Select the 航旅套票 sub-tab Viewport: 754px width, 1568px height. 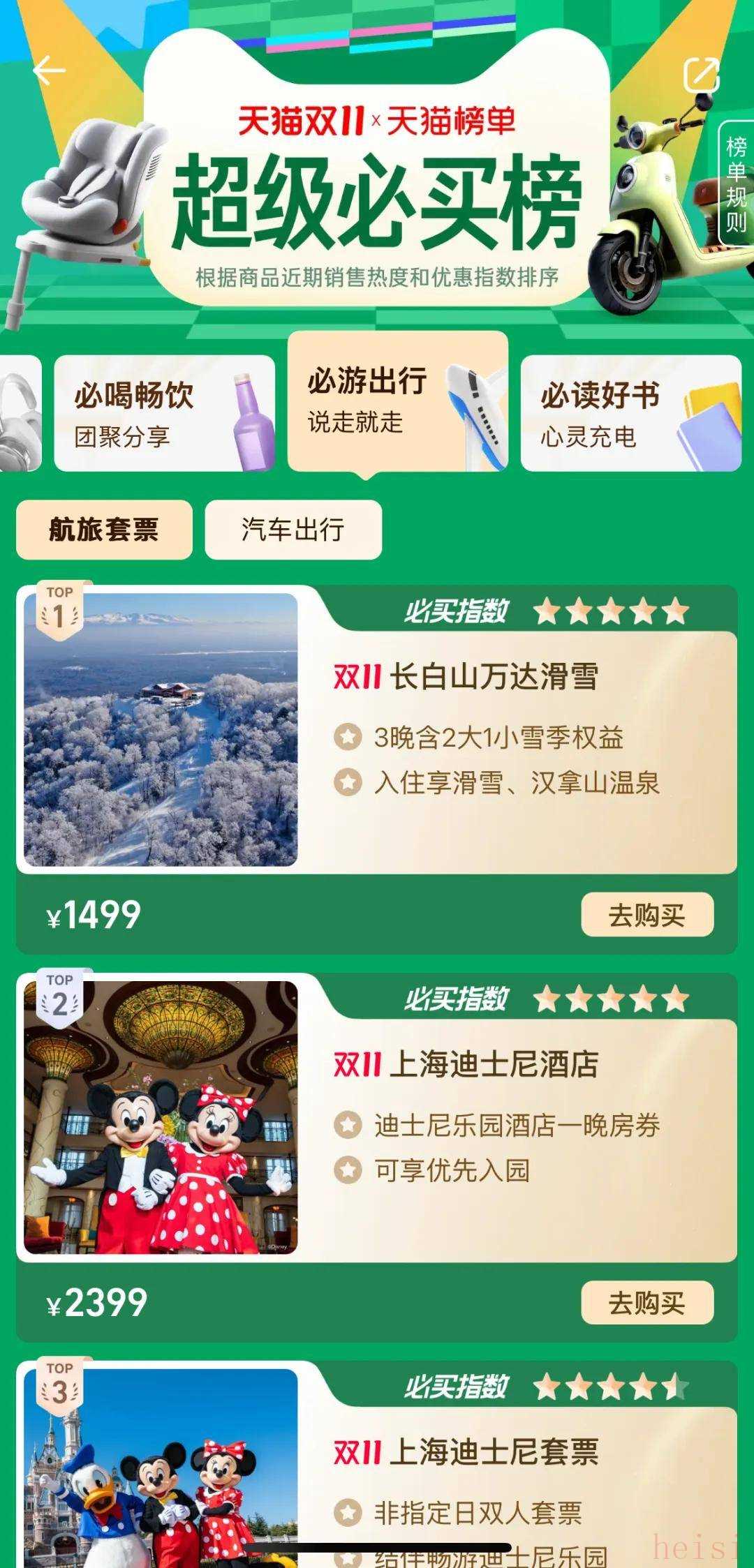click(104, 530)
